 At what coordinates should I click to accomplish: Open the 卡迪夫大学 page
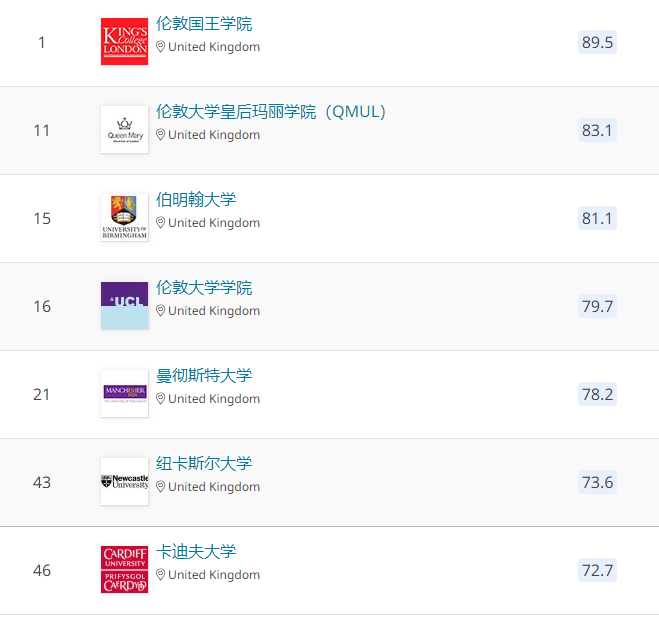196,552
